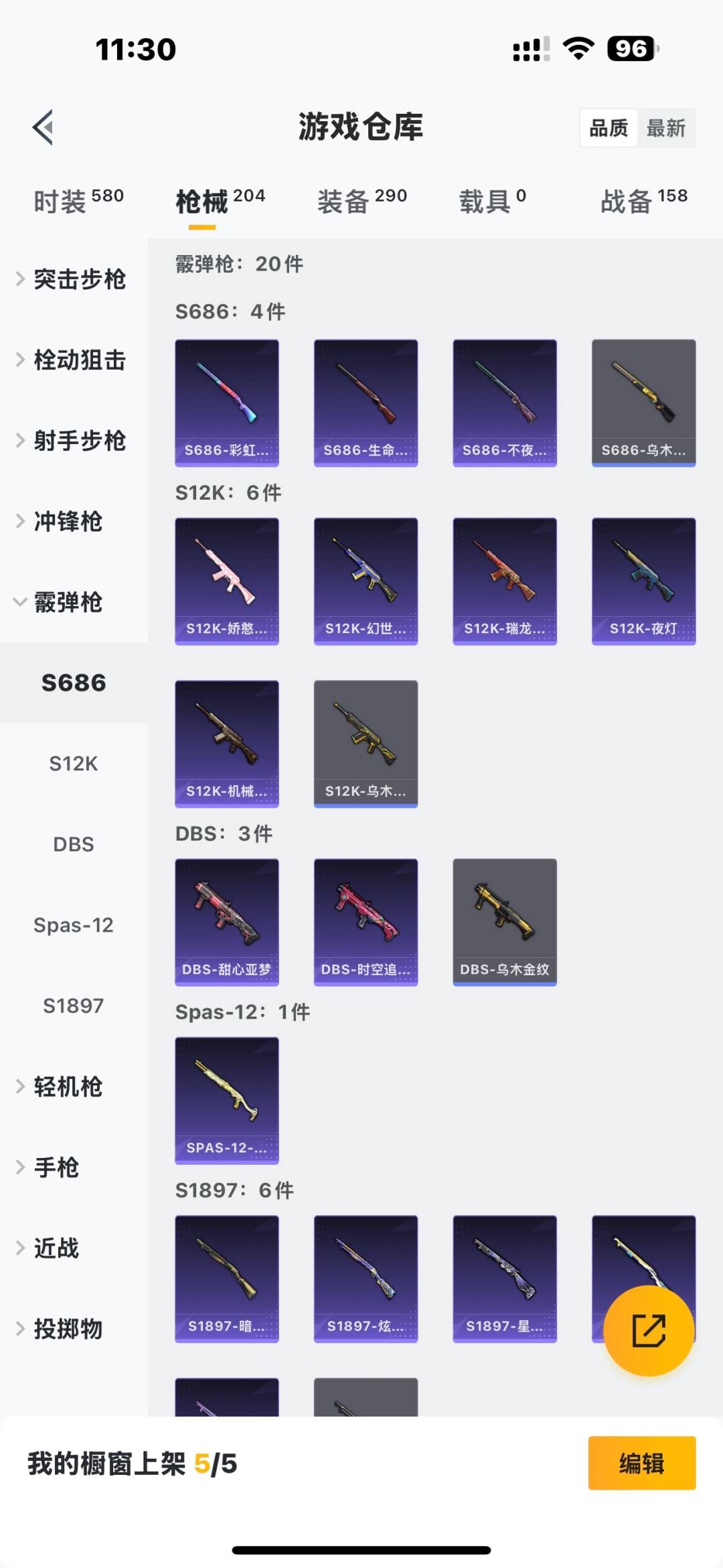Viewport: 723px width, 1568px height.
Task: Open the DBS-甜心亚梦 skin
Action: click(227, 922)
